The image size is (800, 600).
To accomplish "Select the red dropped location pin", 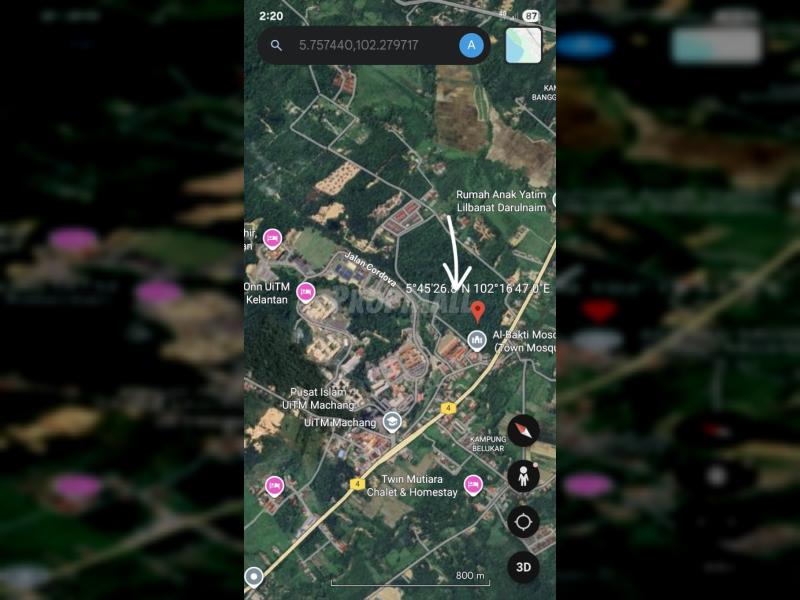I will [478, 311].
